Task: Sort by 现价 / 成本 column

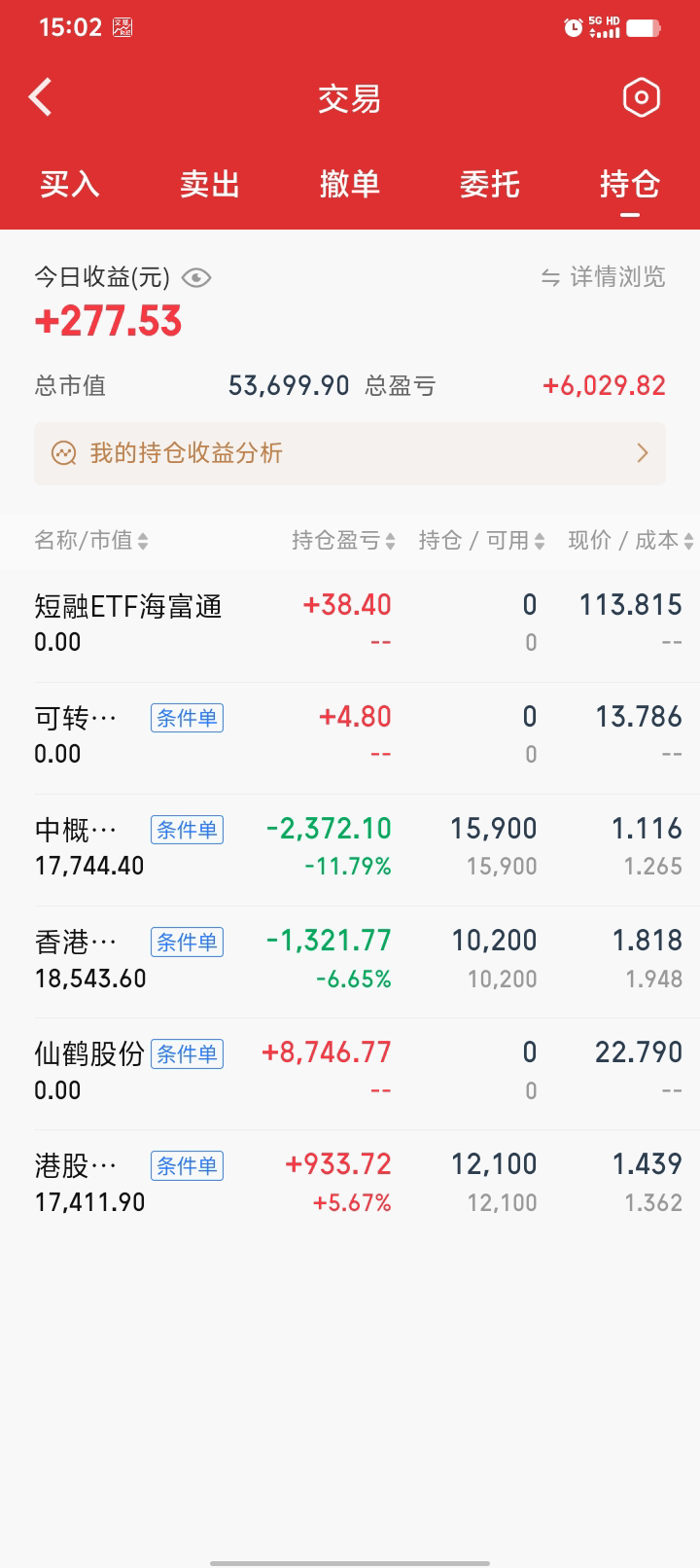Action: 631,541
